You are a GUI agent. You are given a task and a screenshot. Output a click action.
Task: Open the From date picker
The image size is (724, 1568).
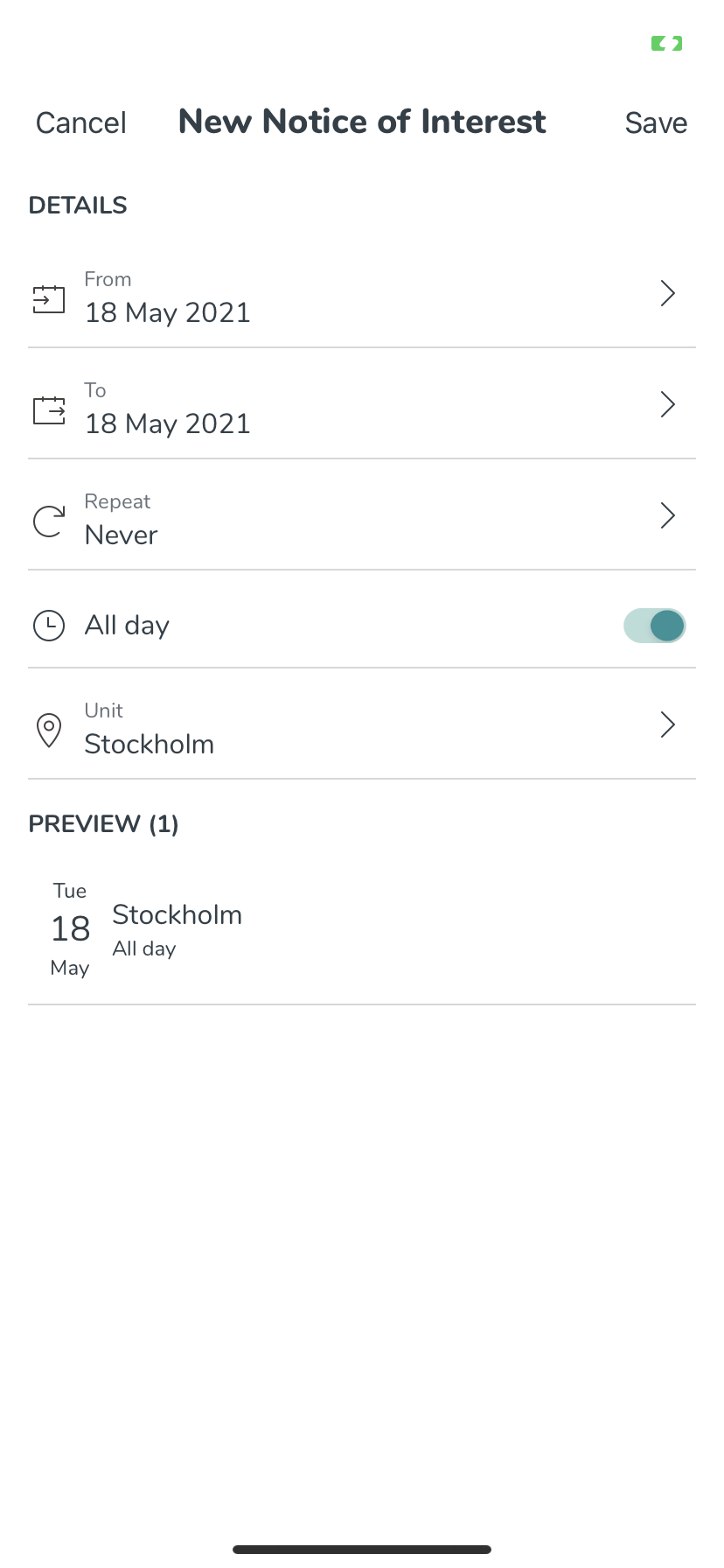pyautogui.click(x=362, y=293)
